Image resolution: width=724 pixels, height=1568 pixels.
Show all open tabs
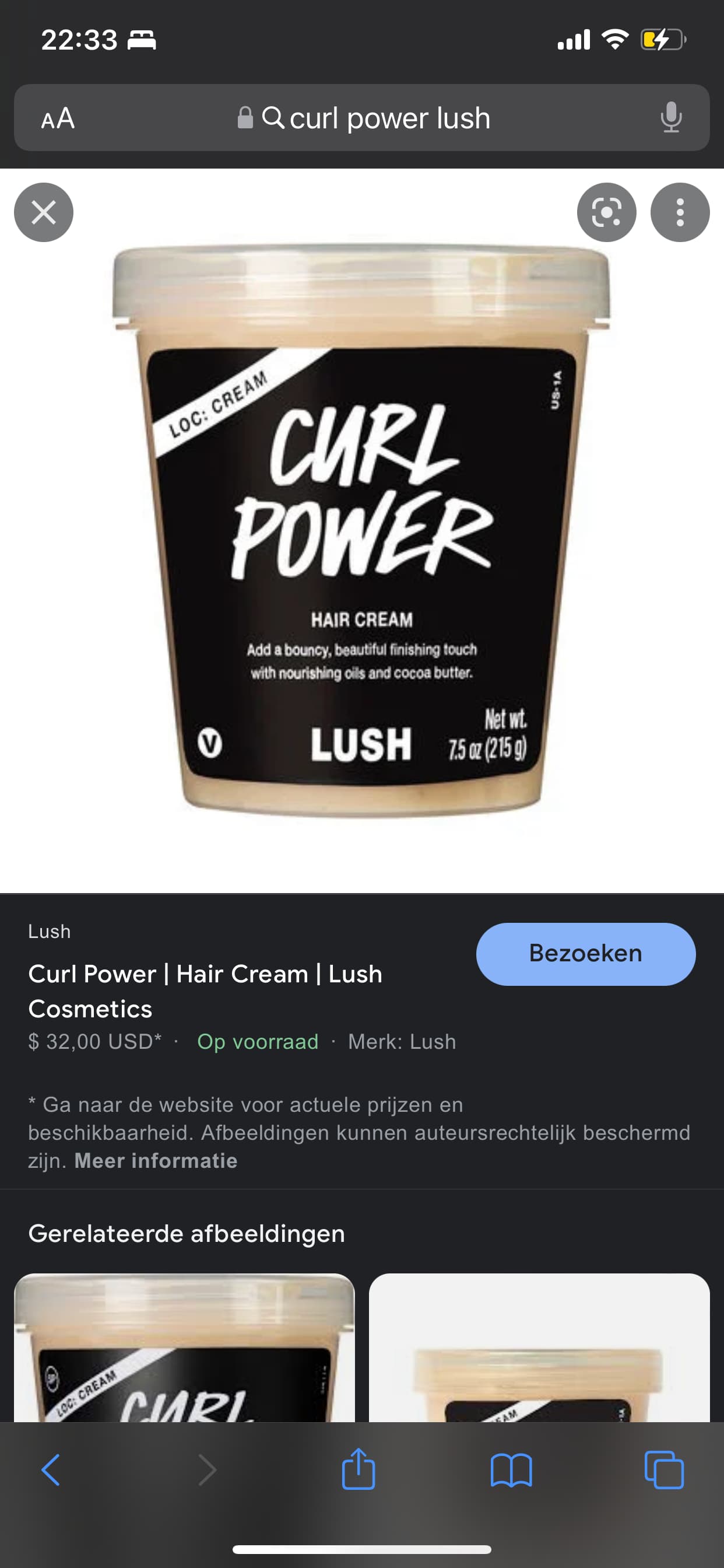pos(664,1470)
